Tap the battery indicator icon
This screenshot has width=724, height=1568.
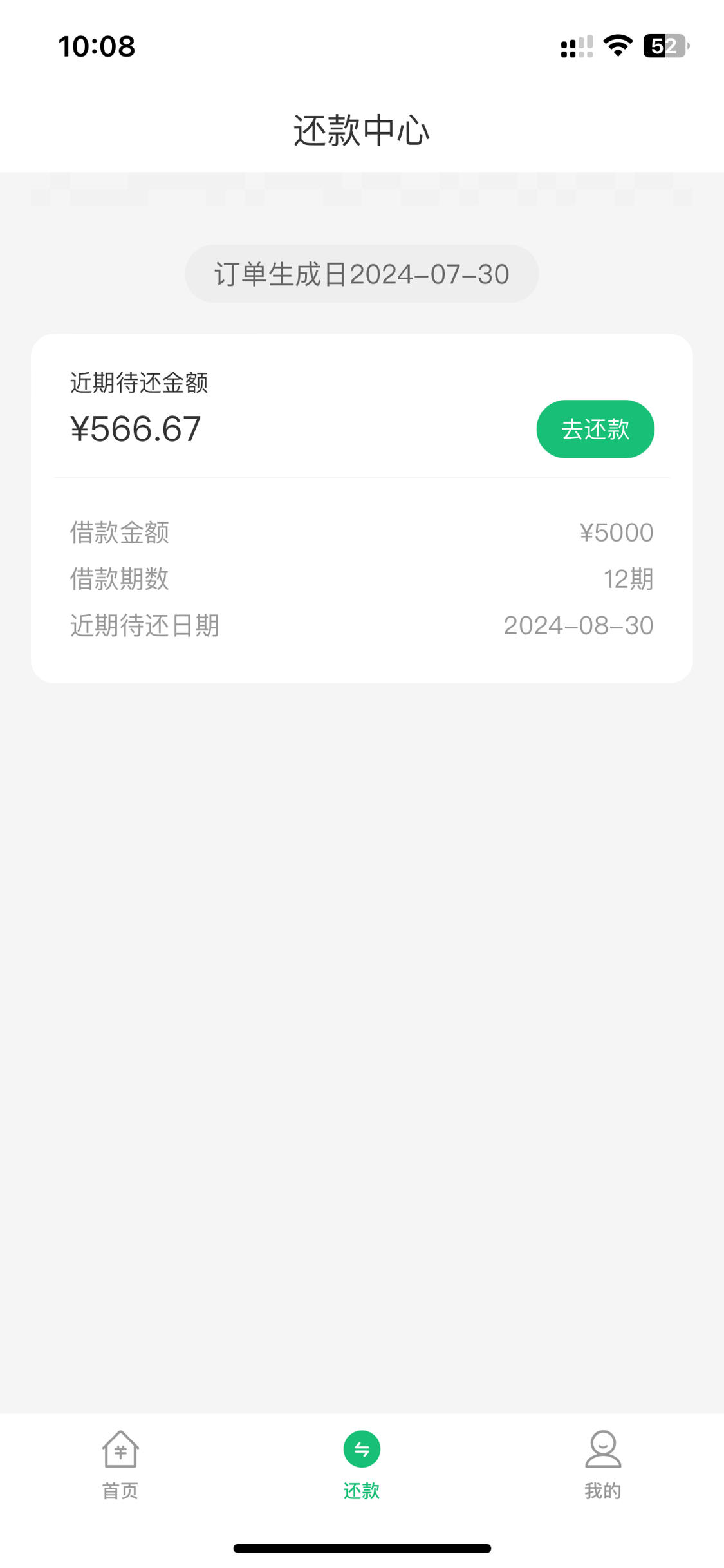[x=663, y=46]
